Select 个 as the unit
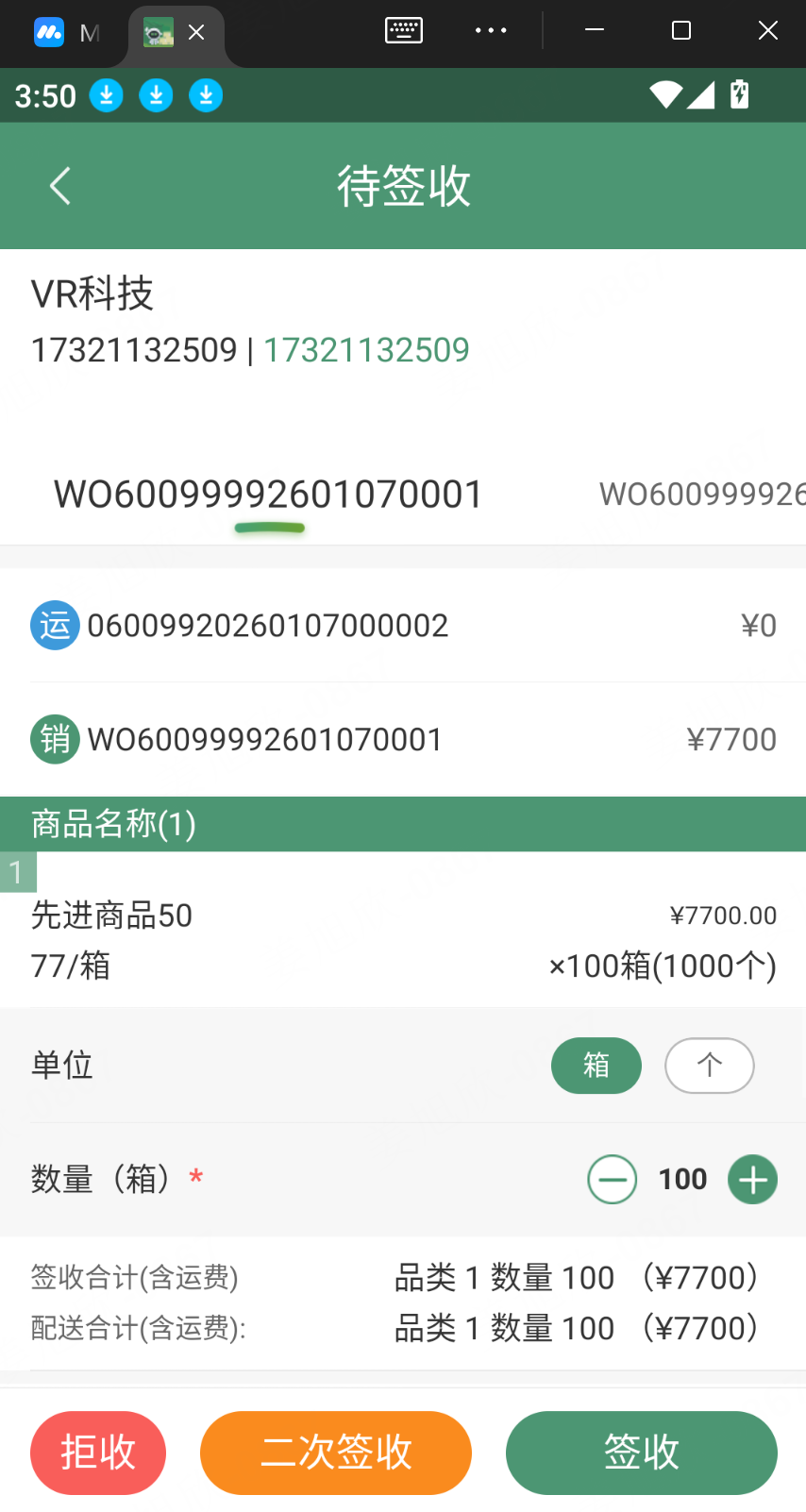 click(709, 1066)
